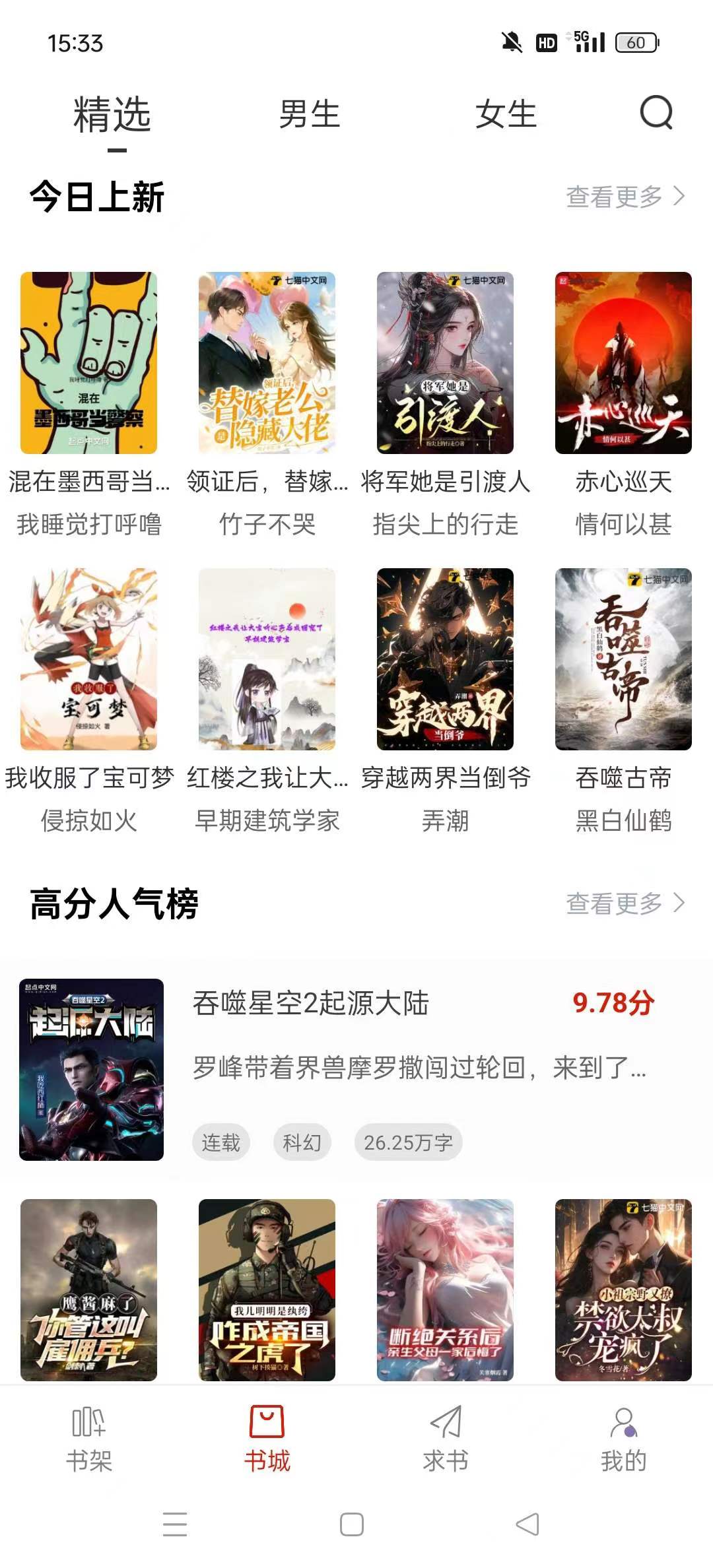Screen dimensions: 713x1568
Task: Open the 求书 tab
Action: pos(446,1439)
